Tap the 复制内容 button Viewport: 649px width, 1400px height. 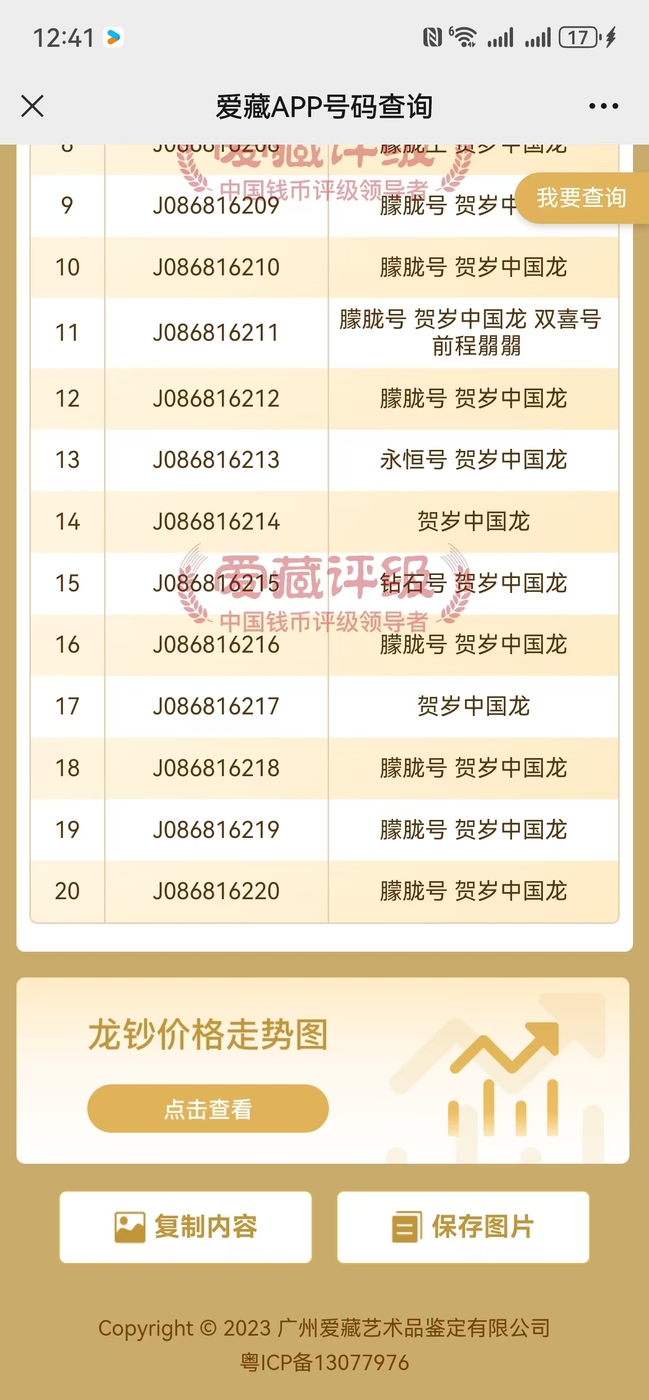(x=186, y=1227)
